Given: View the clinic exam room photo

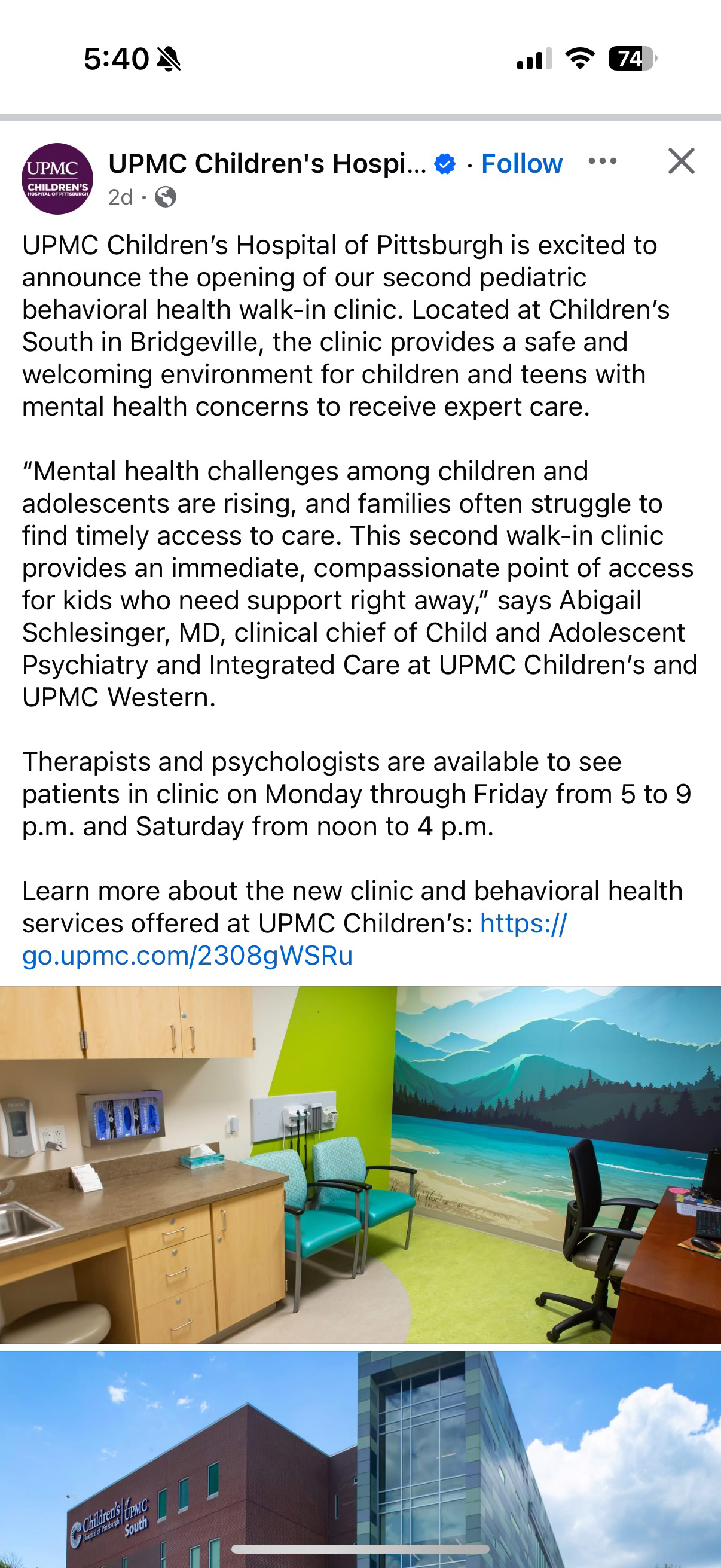Looking at the screenshot, I should click(360, 1164).
